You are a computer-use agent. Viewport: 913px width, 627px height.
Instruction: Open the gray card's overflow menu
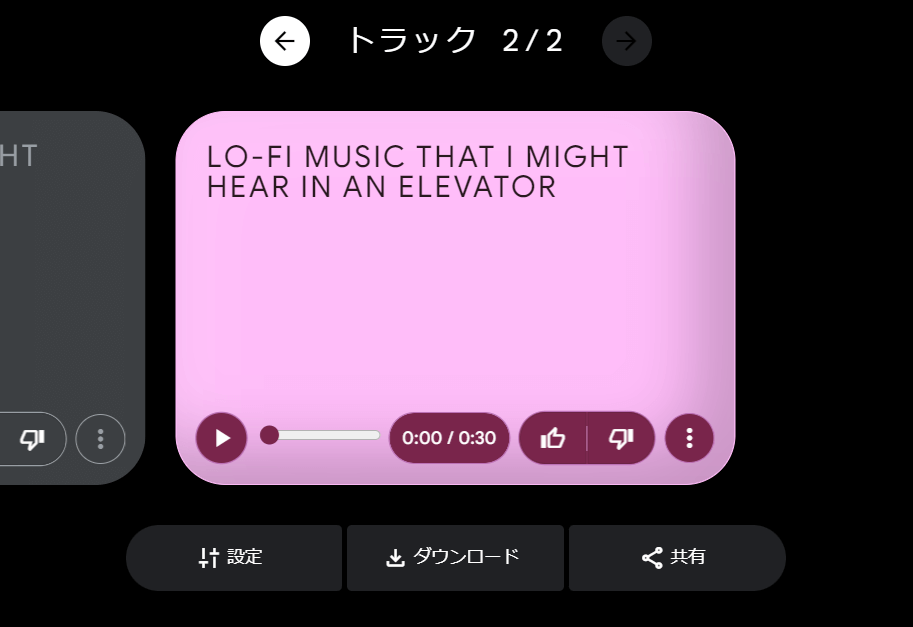tap(100, 438)
